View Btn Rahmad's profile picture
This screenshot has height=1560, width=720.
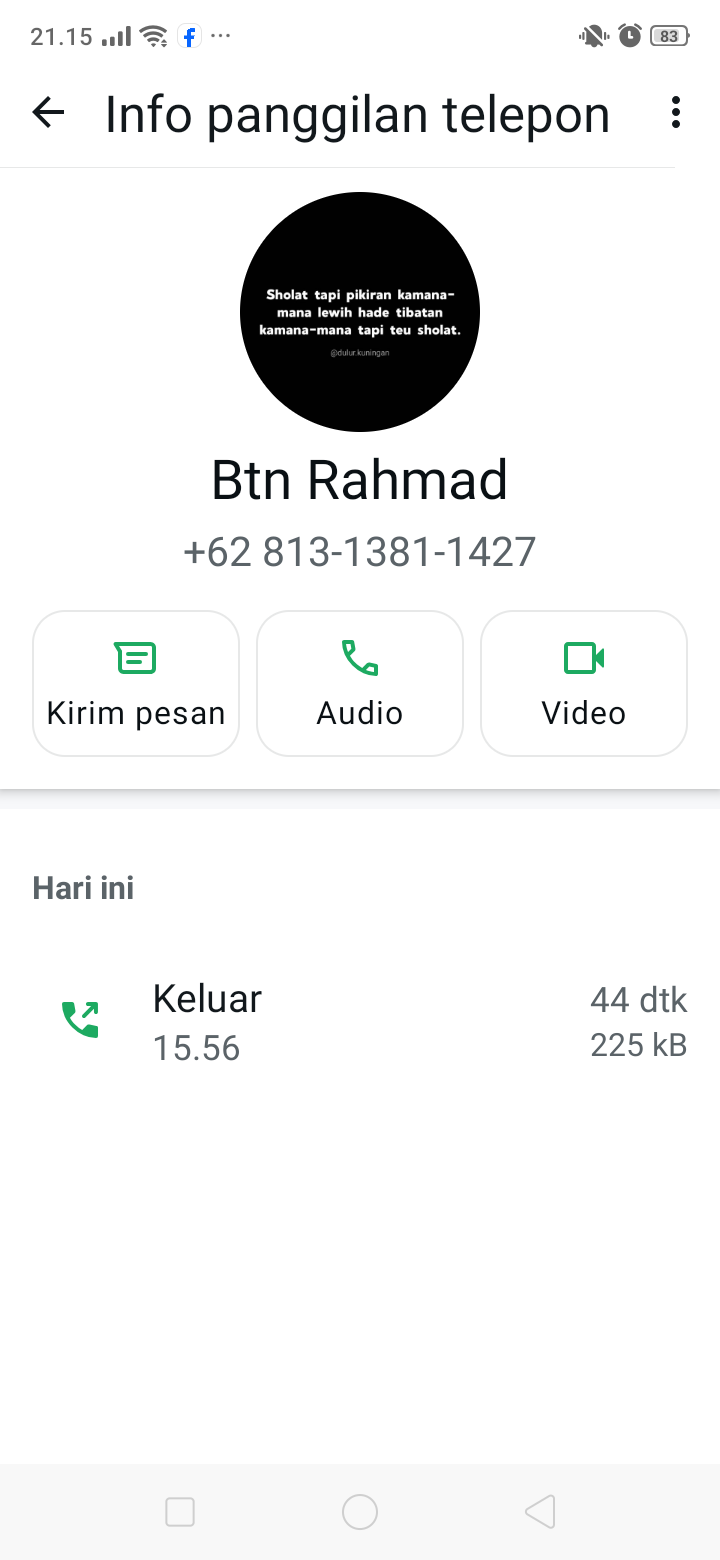360,312
